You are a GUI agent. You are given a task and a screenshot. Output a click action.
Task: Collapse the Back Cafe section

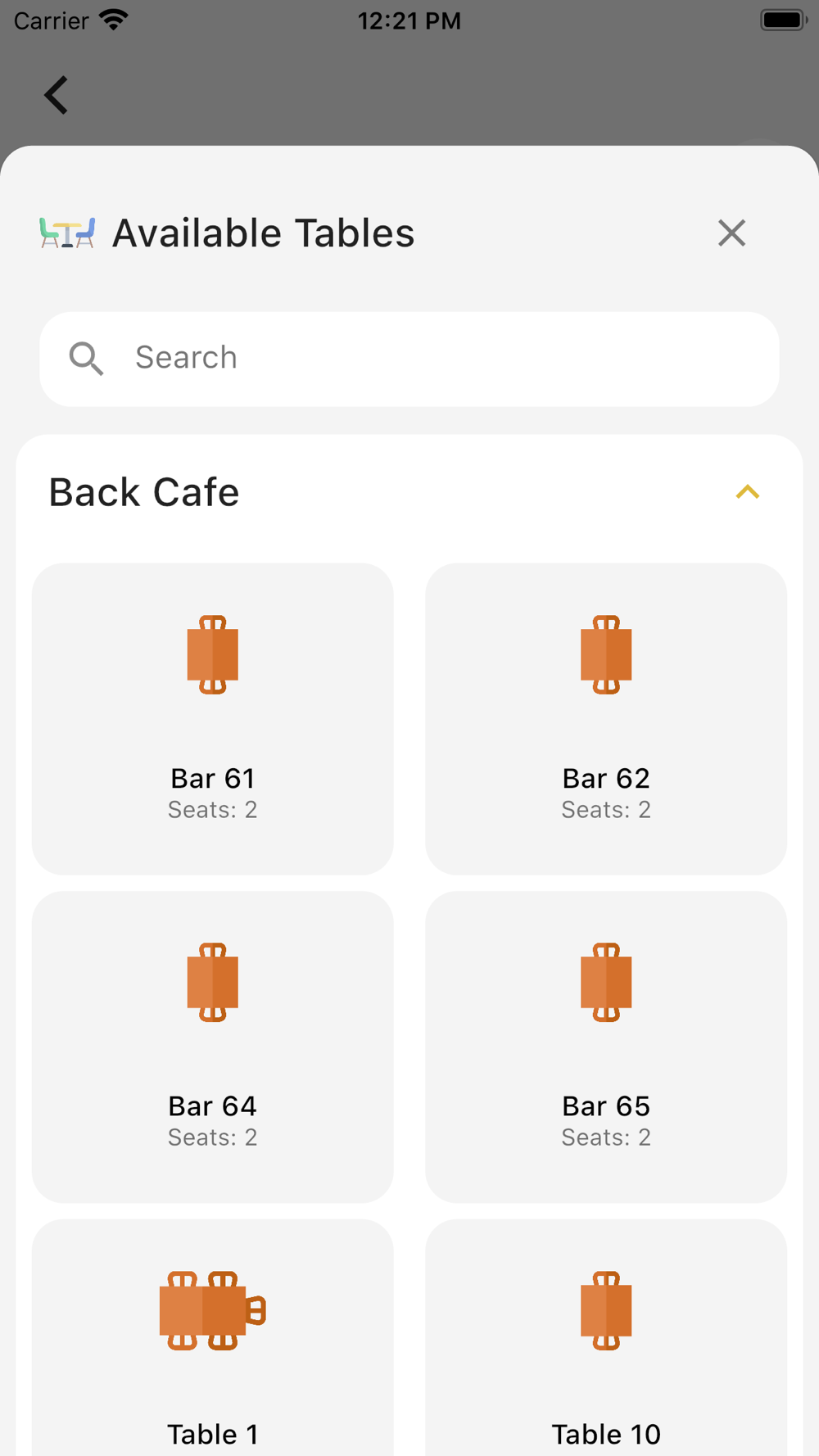point(747,492)
